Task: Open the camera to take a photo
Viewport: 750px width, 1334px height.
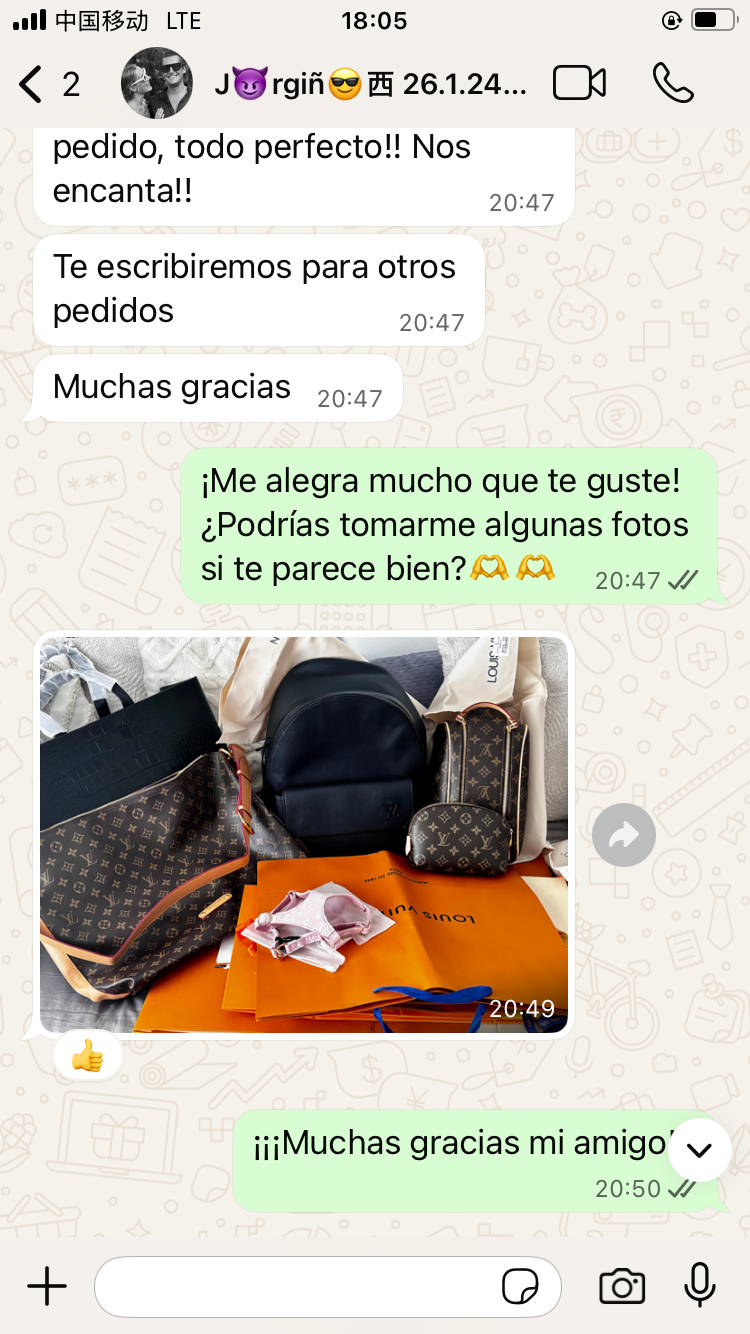Action: coord(622,1286)
